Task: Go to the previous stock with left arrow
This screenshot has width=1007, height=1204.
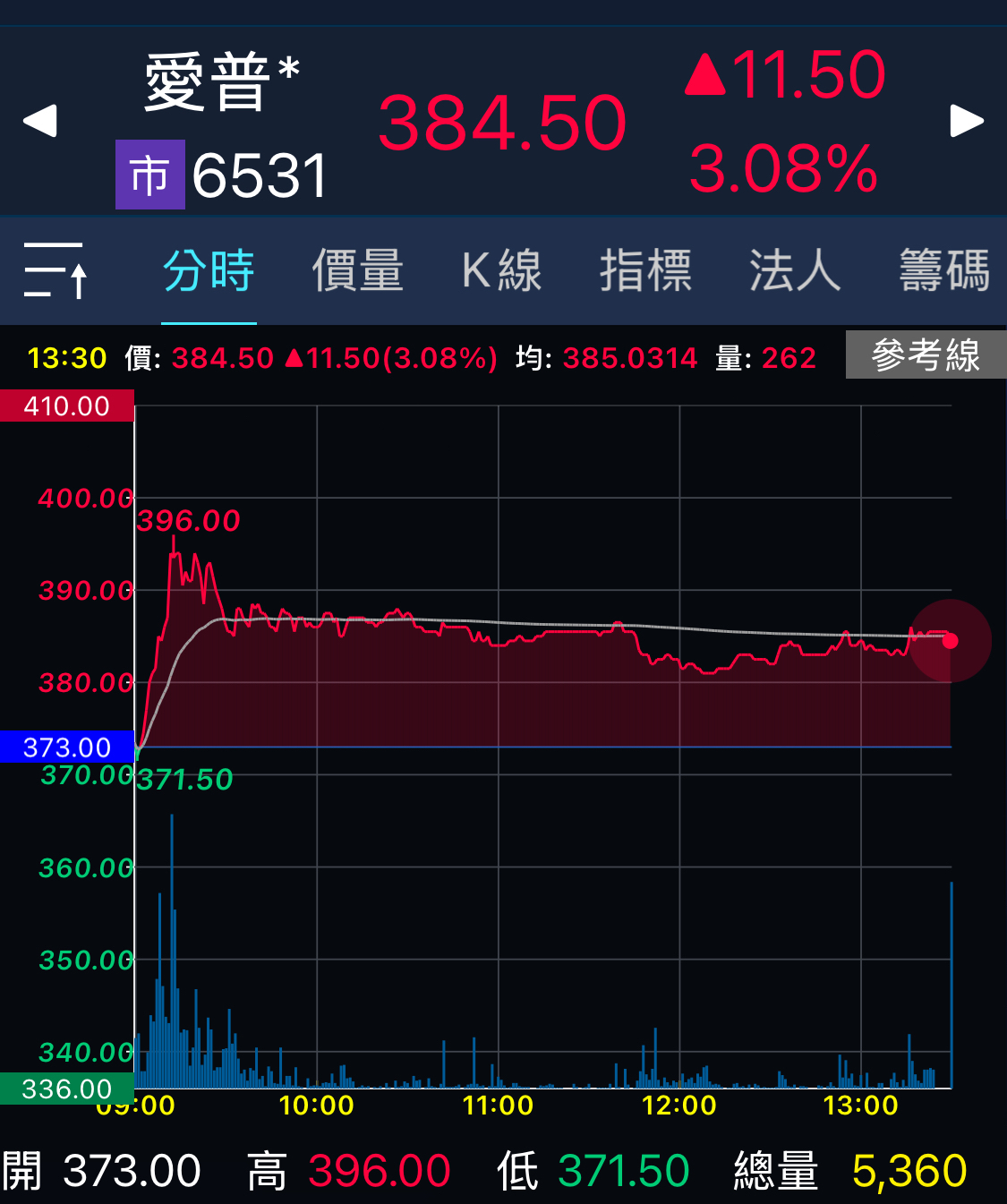Action: click(40, 121)
